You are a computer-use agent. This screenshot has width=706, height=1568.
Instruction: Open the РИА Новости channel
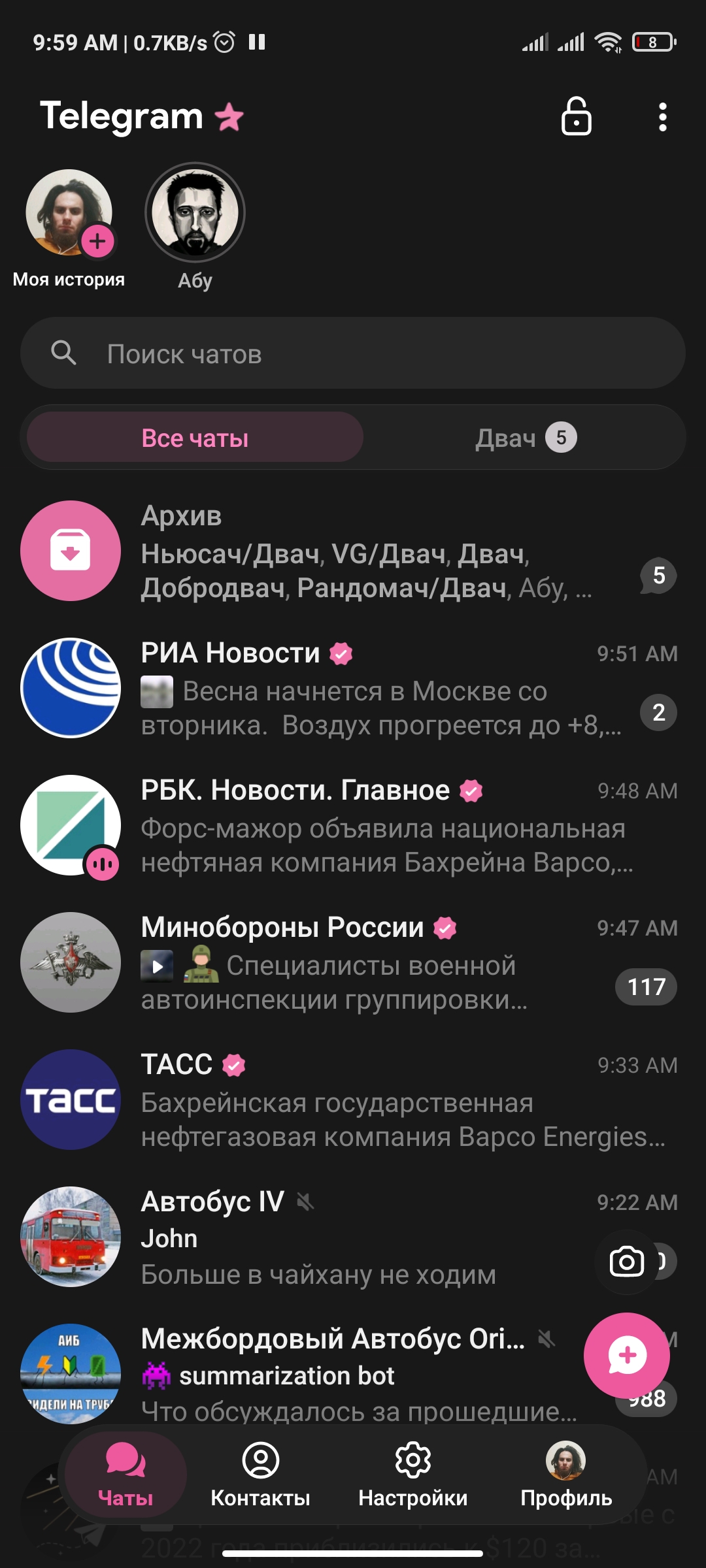pyautogui.click(x=353, y=689)
